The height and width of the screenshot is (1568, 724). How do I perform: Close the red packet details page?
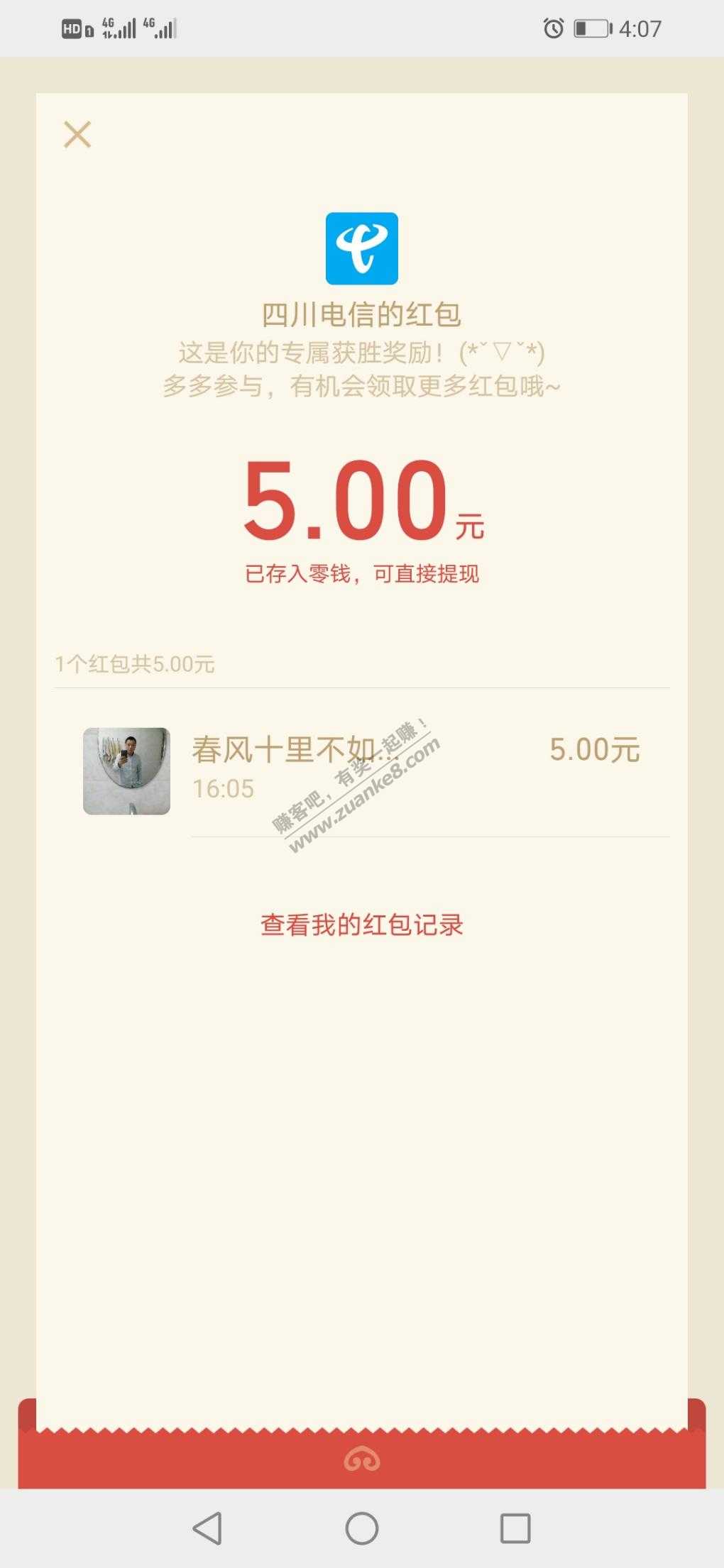(77, 134)
